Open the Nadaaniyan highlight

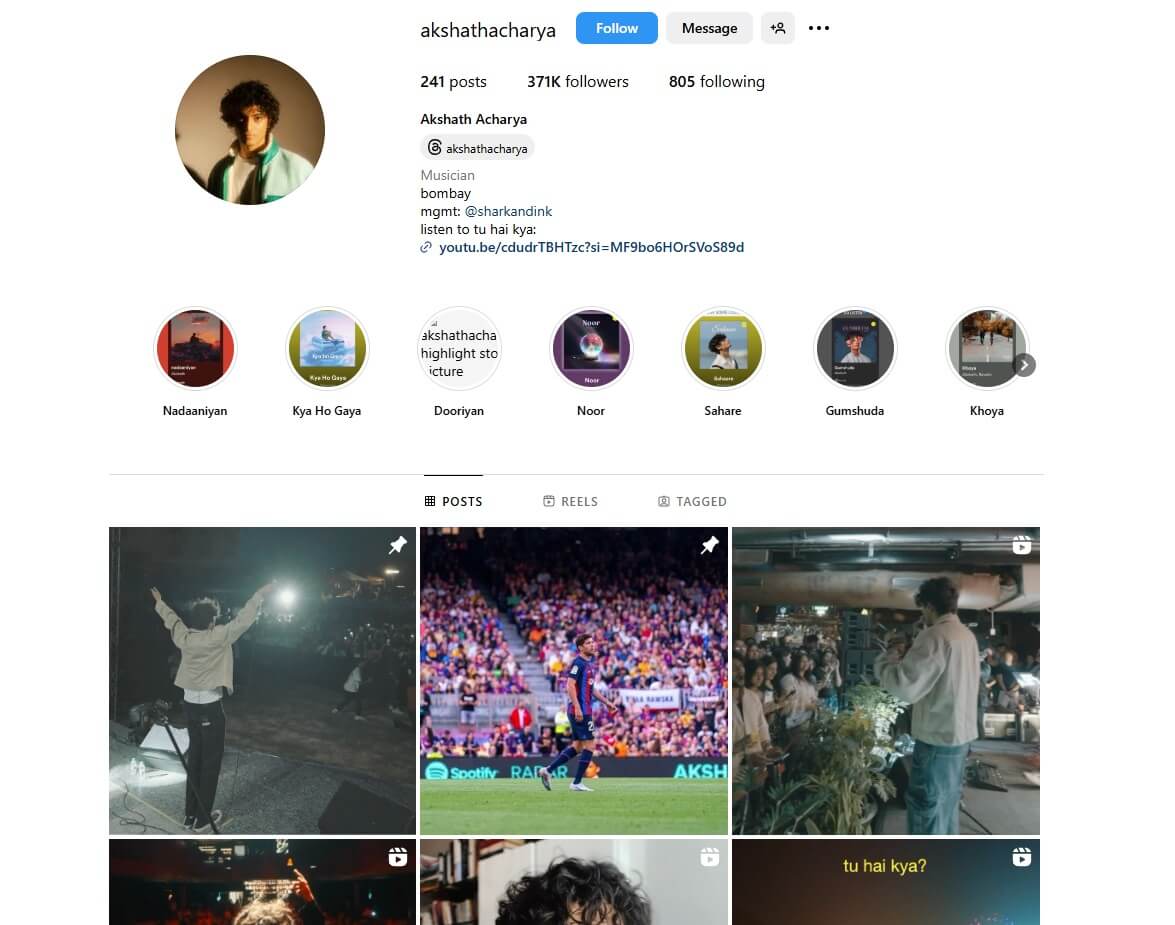point(195,349)
